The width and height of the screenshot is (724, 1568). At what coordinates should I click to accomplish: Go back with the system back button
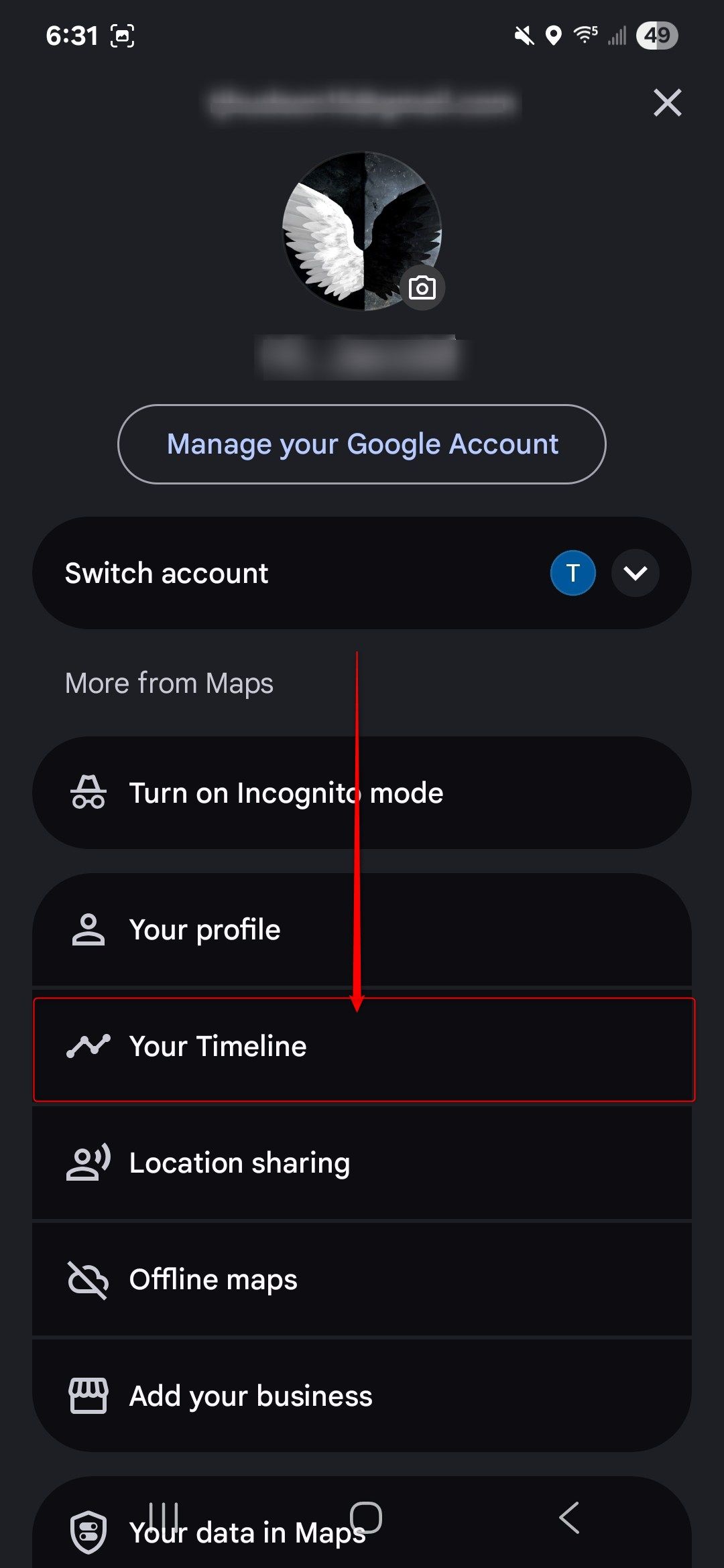pyautogui.click(x=569, y=1518)
